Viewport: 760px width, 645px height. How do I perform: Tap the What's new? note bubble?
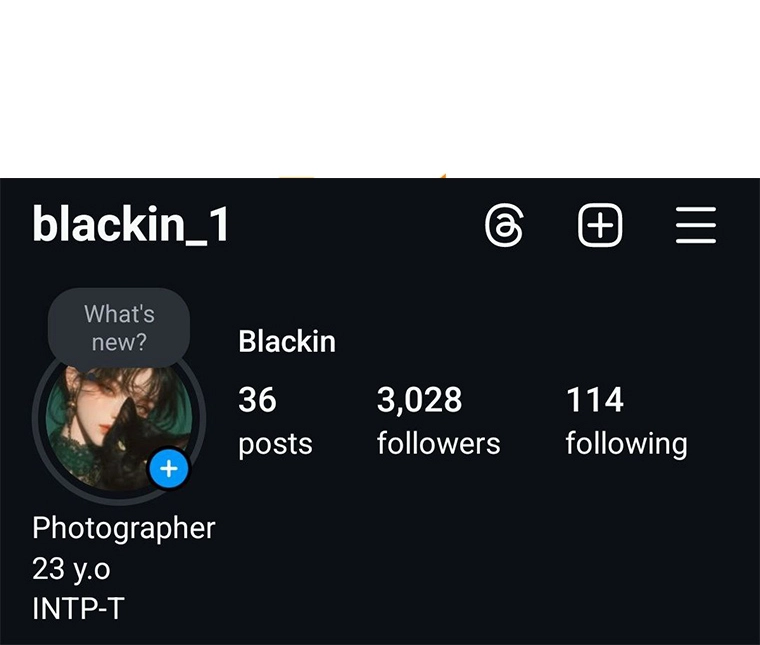point(119,327)
